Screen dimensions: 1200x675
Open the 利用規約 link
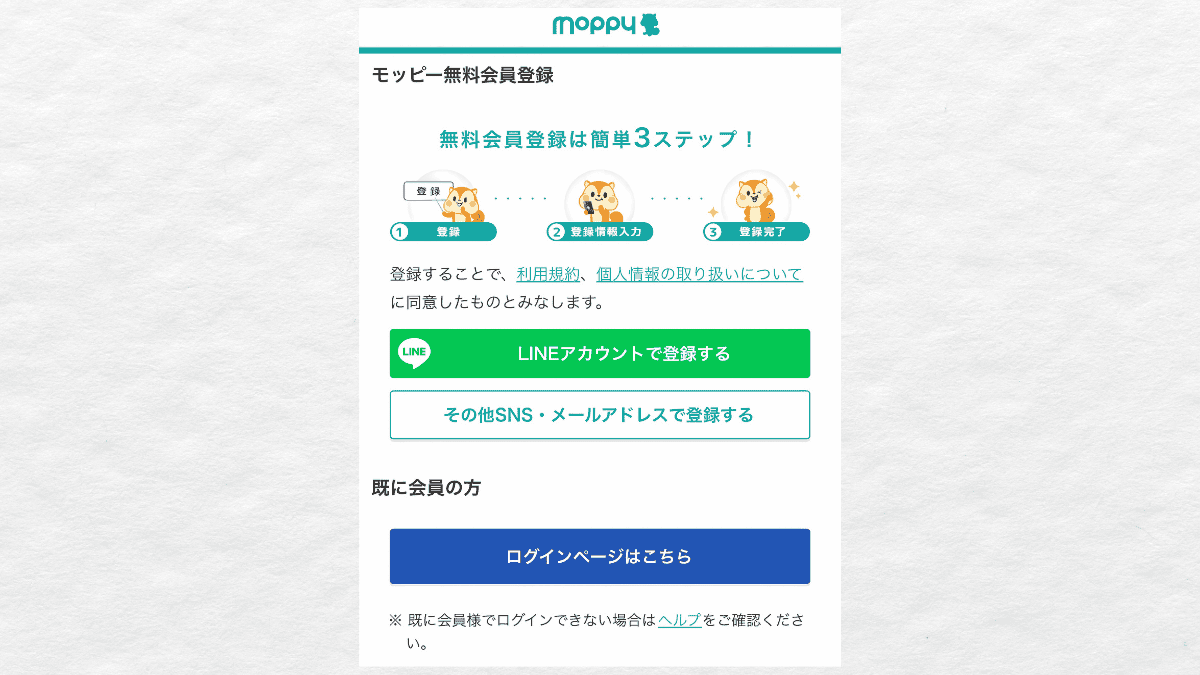tap(547, 274)
